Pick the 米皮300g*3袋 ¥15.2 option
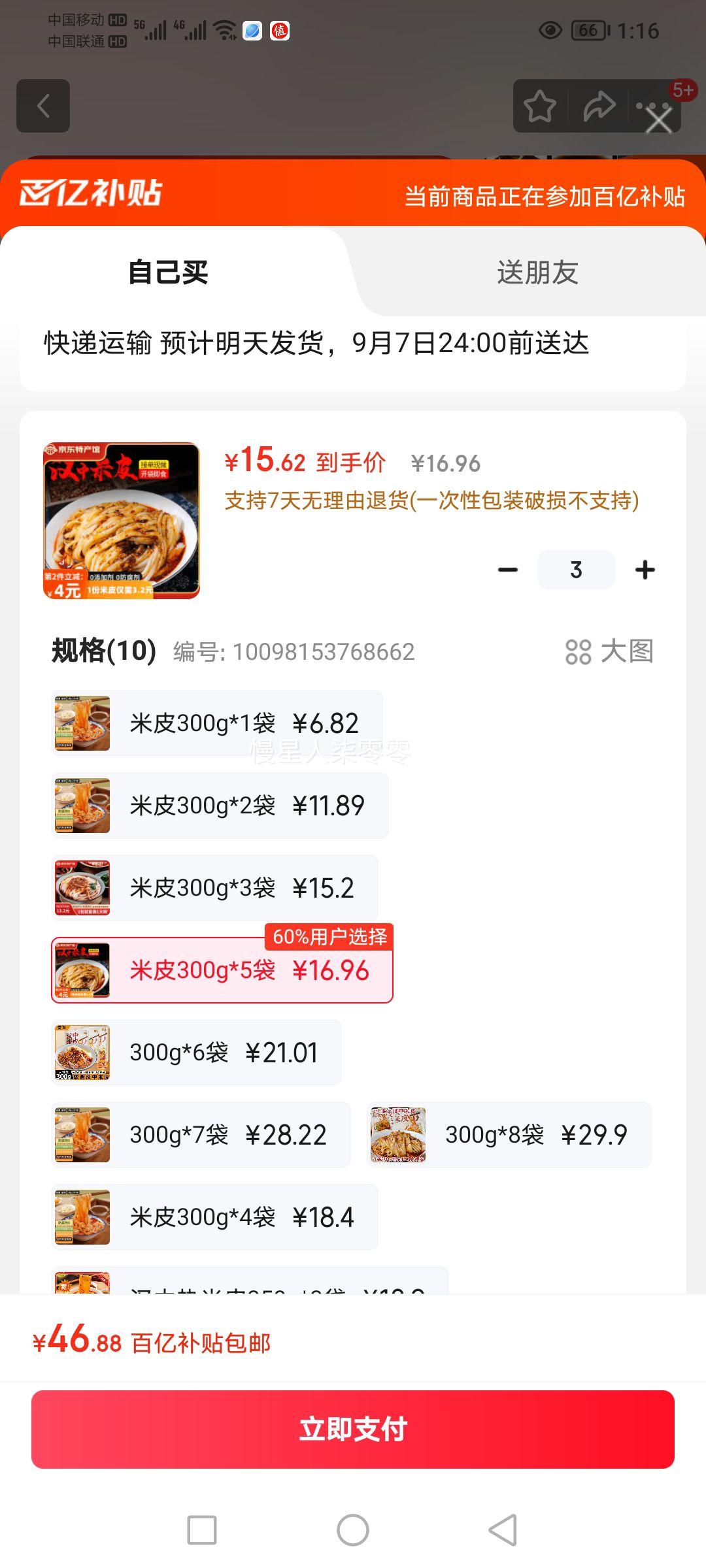Viewport: 706px width, 1568px height. pos(214,888)
